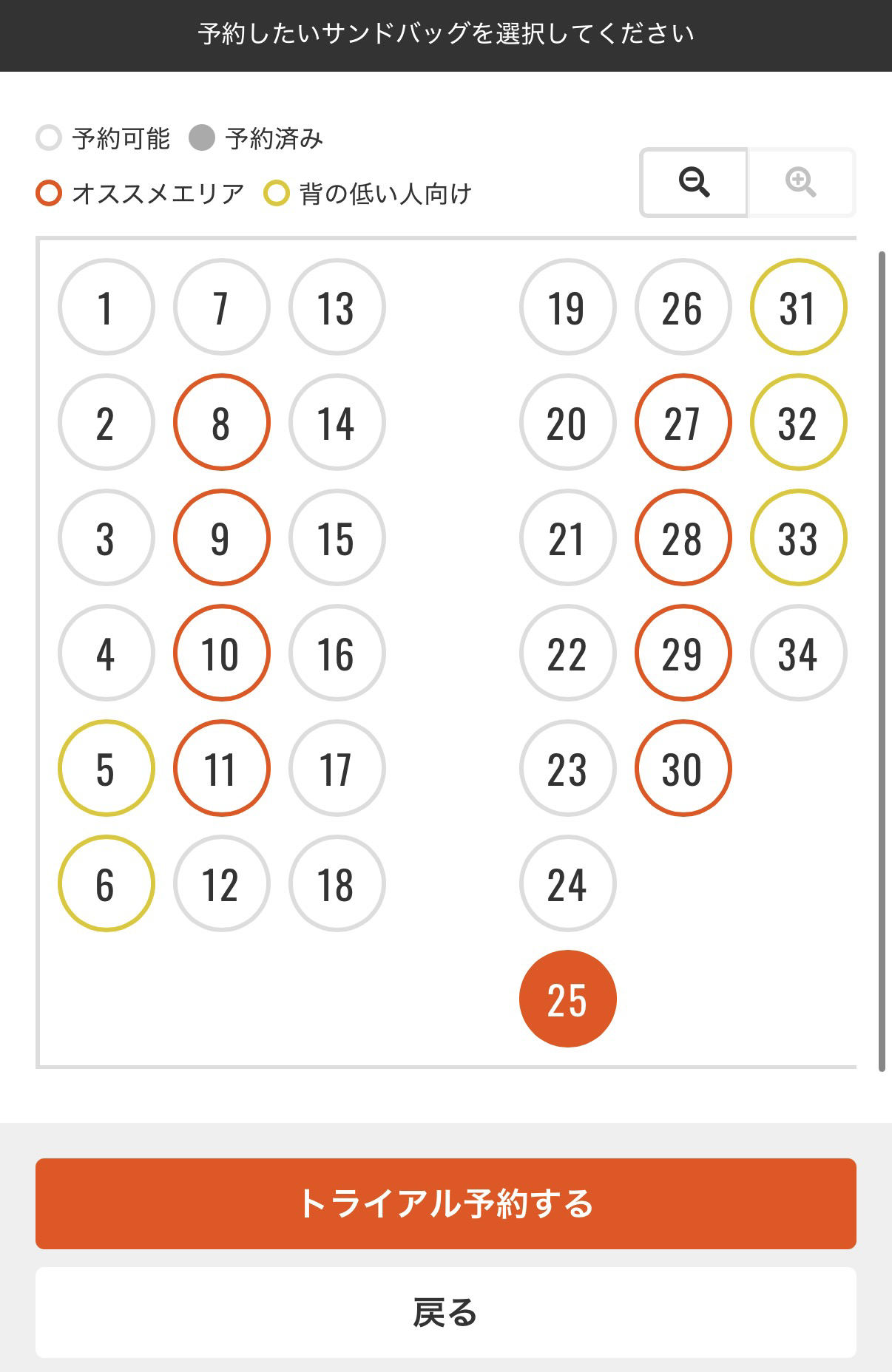The height and width of the screenshot is (1372, 892).
Task: Choose sandbag 31 for shorter people
Action: pyautogui.click(x=798, y=307)
